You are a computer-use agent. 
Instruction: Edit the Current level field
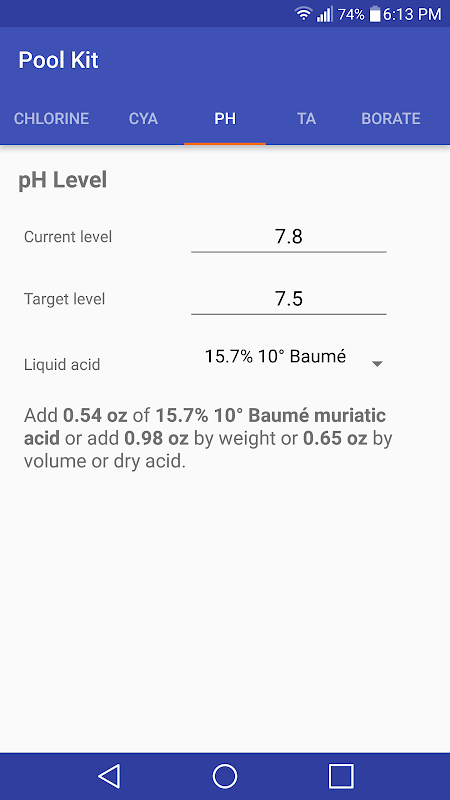coord(289,237)
